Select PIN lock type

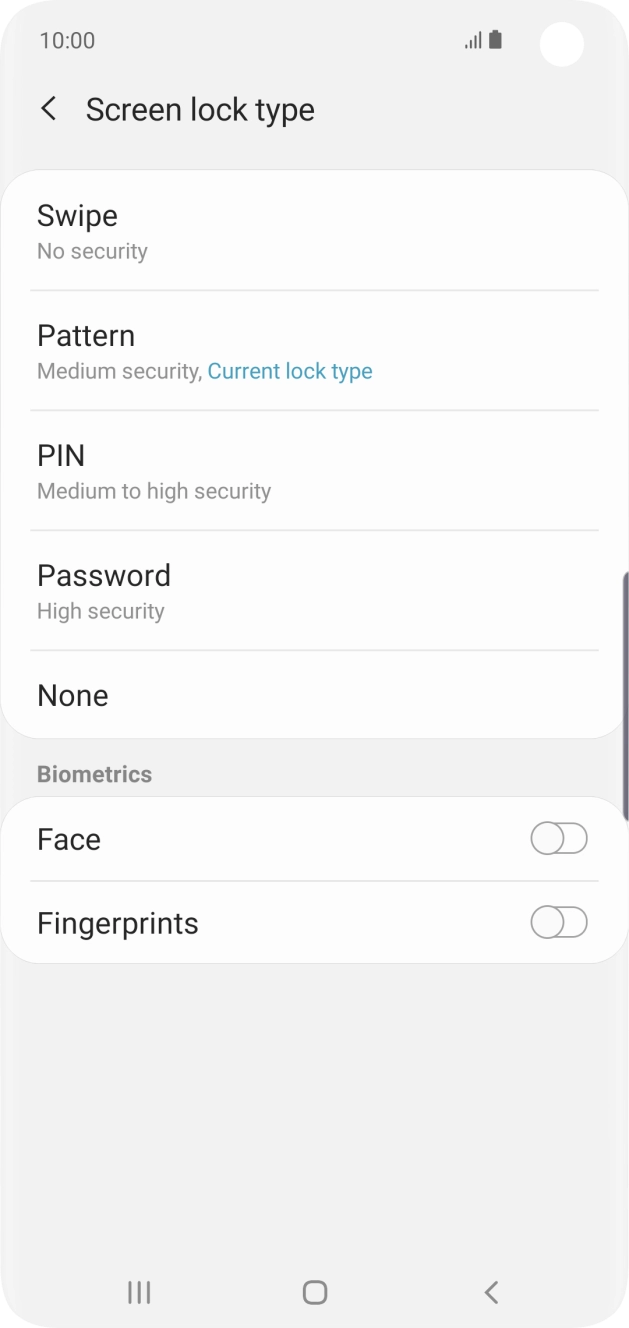314,471
